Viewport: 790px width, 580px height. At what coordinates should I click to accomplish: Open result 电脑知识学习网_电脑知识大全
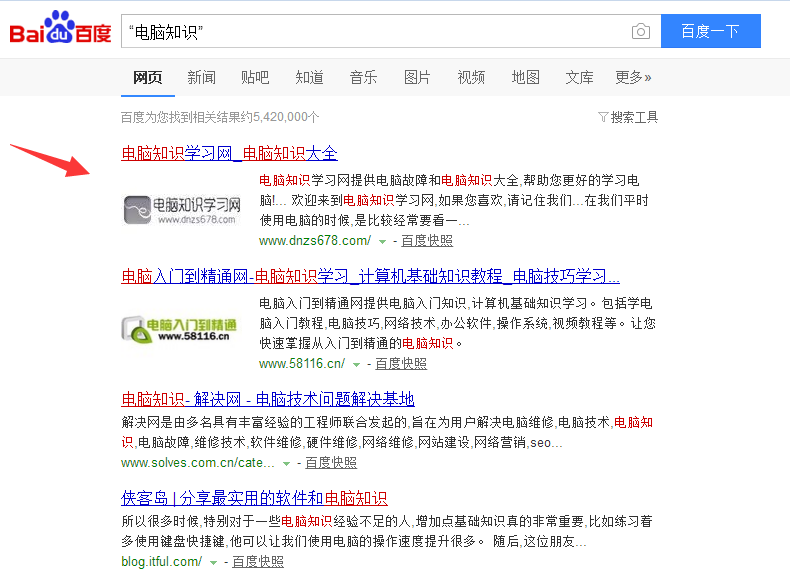tap(229, 154)
